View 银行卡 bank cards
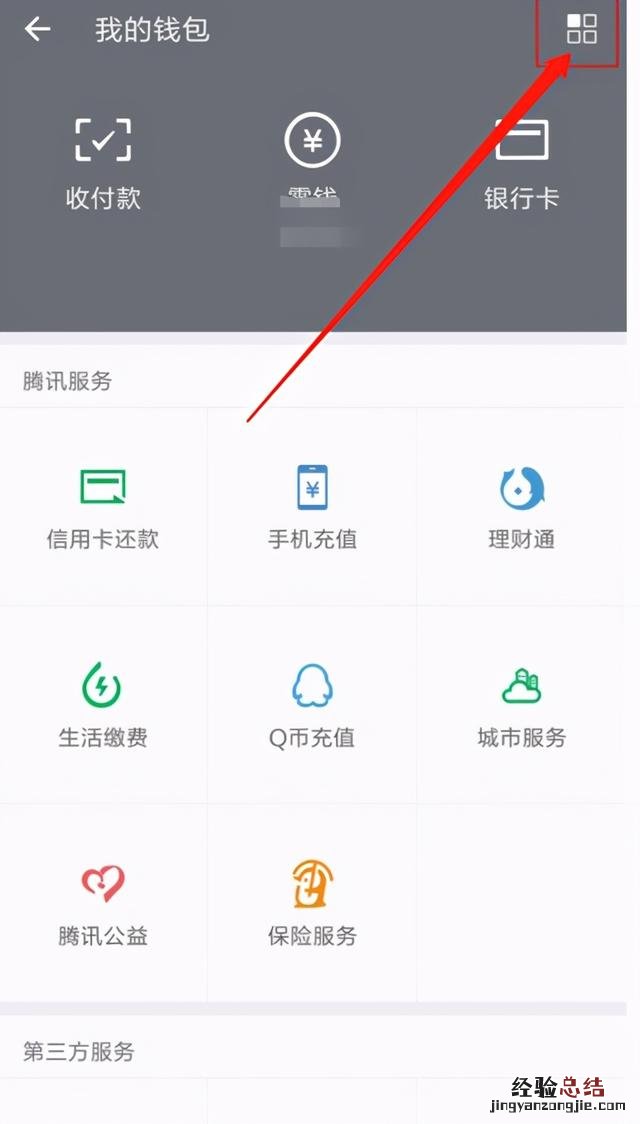Screen dimensions: 640x1124 coord(521,163)
